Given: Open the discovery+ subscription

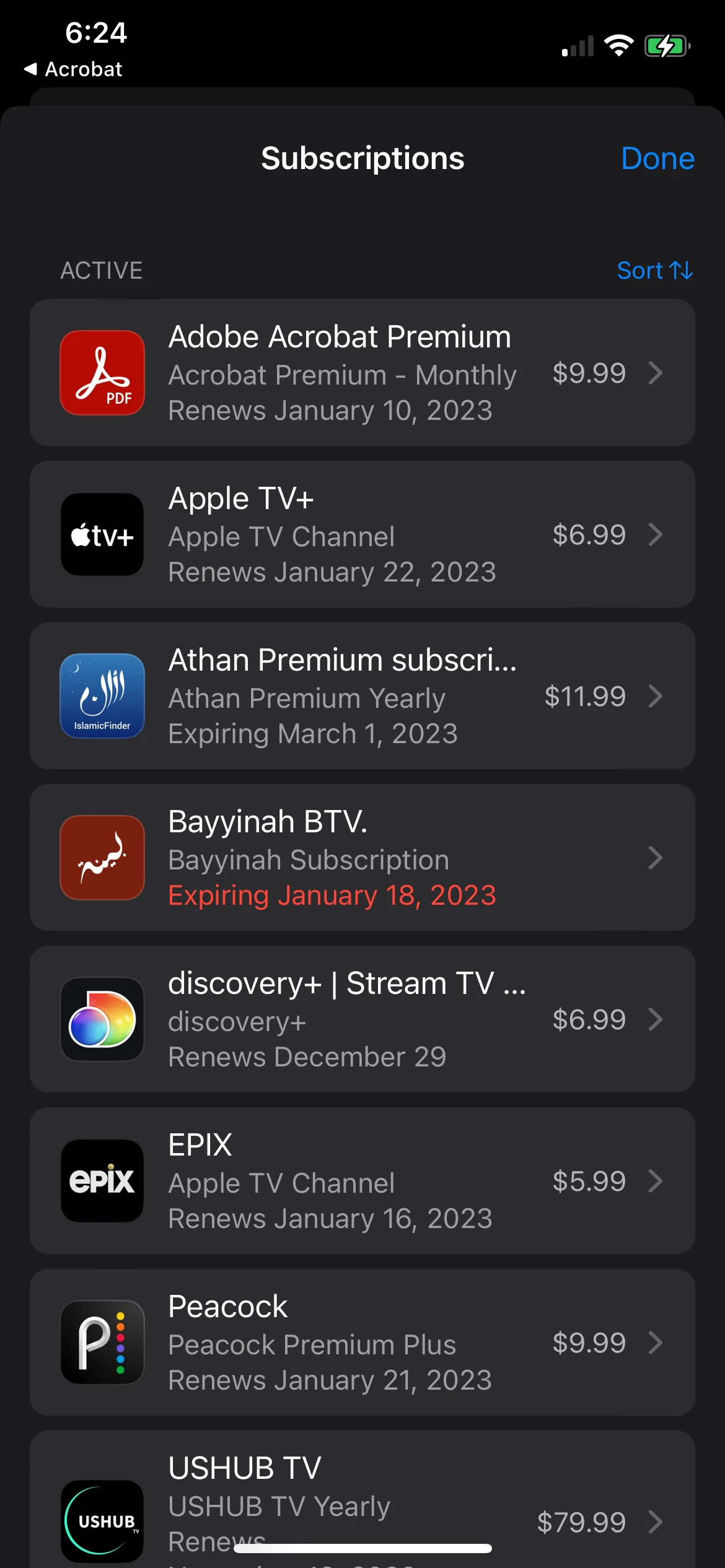Looking at the screenshot, I should (x=362, y=1019).
